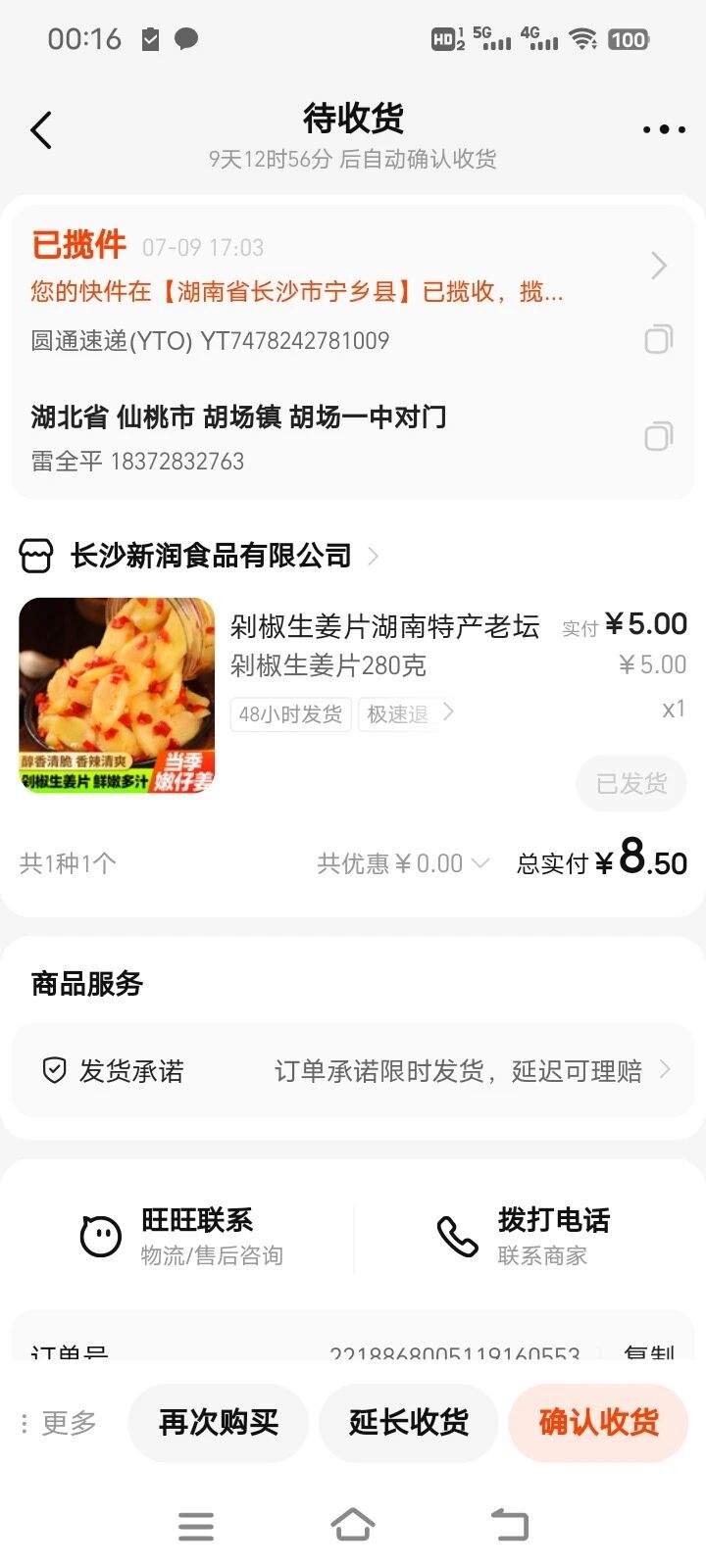Open the 剁椒生姜片 product image

117,695
